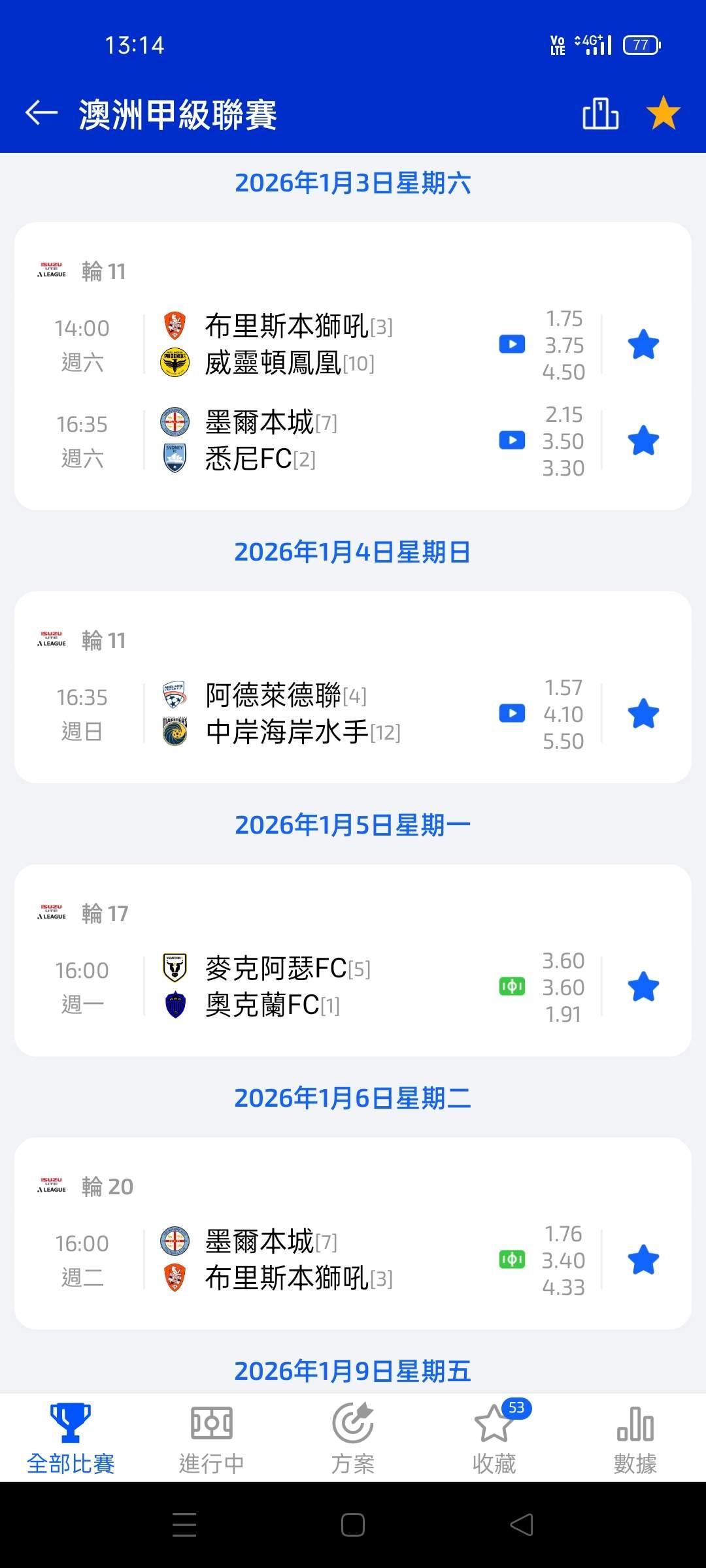Open live tracker for 麥克阿瑟FC match
Screen dimensions: 706x1568
pos(512,987)
